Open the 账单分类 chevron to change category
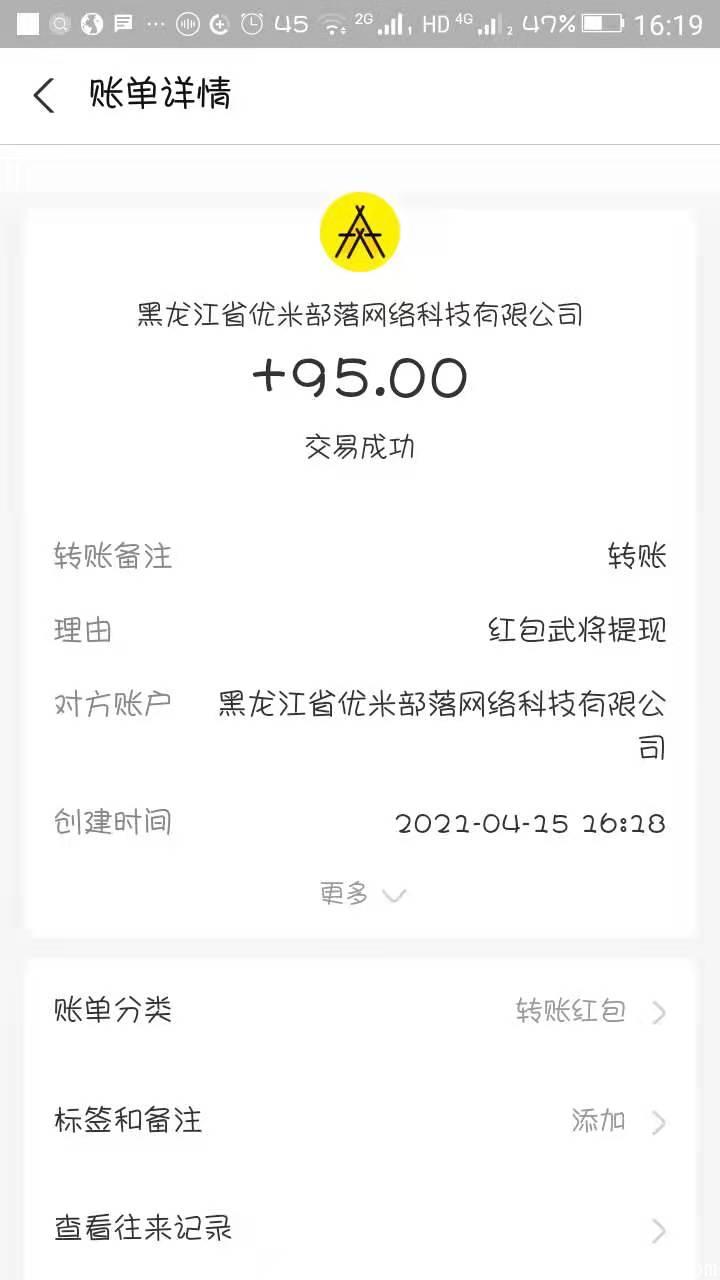Image resolution: width=720 pixels, height=1280 pixels. [659, 1012]
